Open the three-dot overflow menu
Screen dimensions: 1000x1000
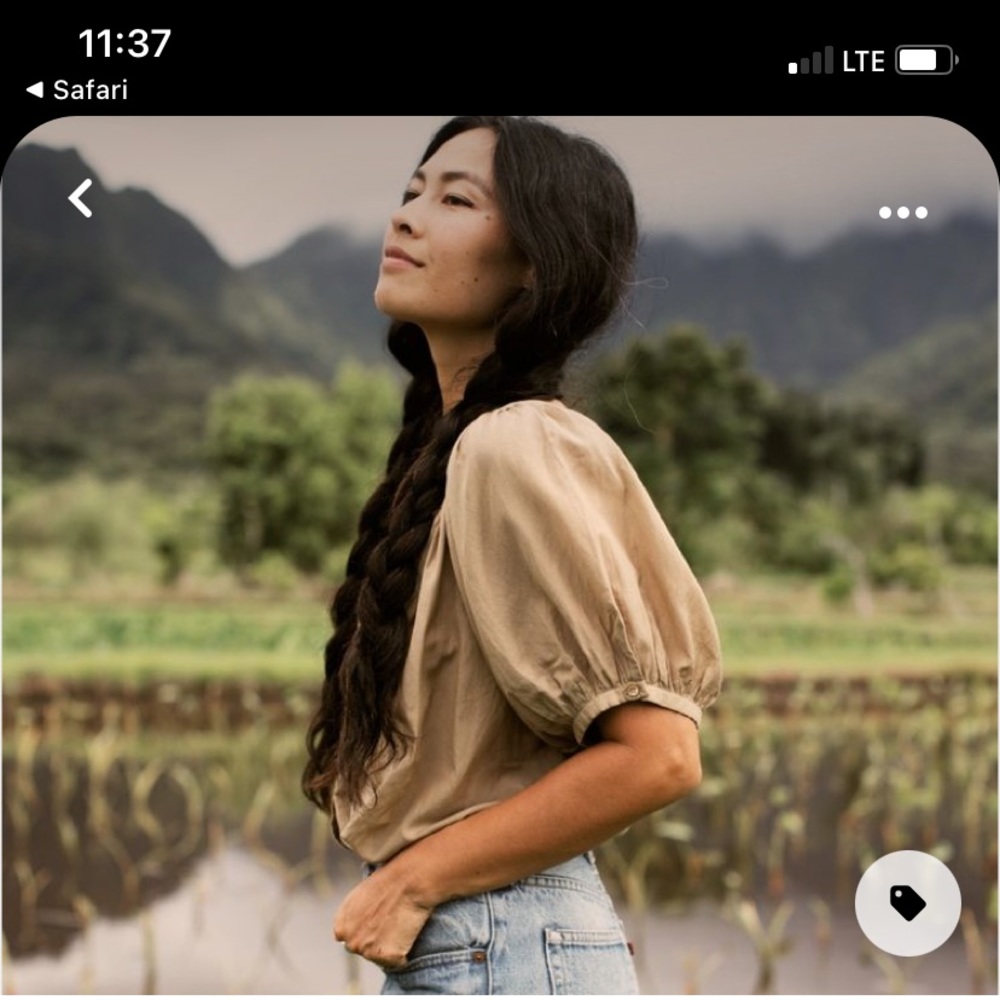pyautogui.click(x=902, y=212)
